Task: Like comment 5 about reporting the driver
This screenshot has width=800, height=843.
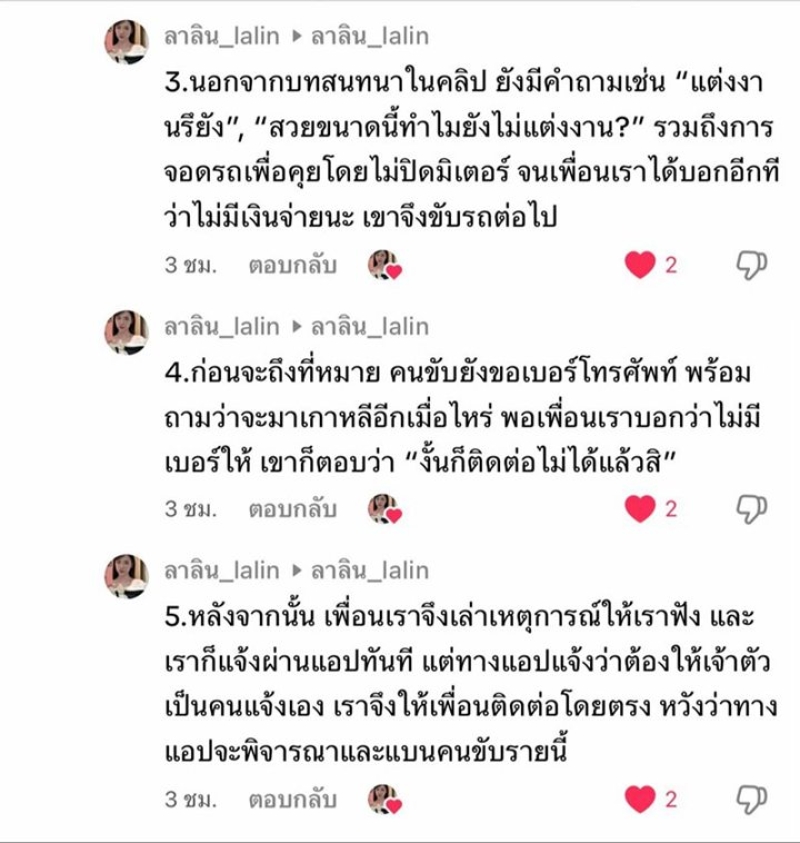Action: pos(640,799)
